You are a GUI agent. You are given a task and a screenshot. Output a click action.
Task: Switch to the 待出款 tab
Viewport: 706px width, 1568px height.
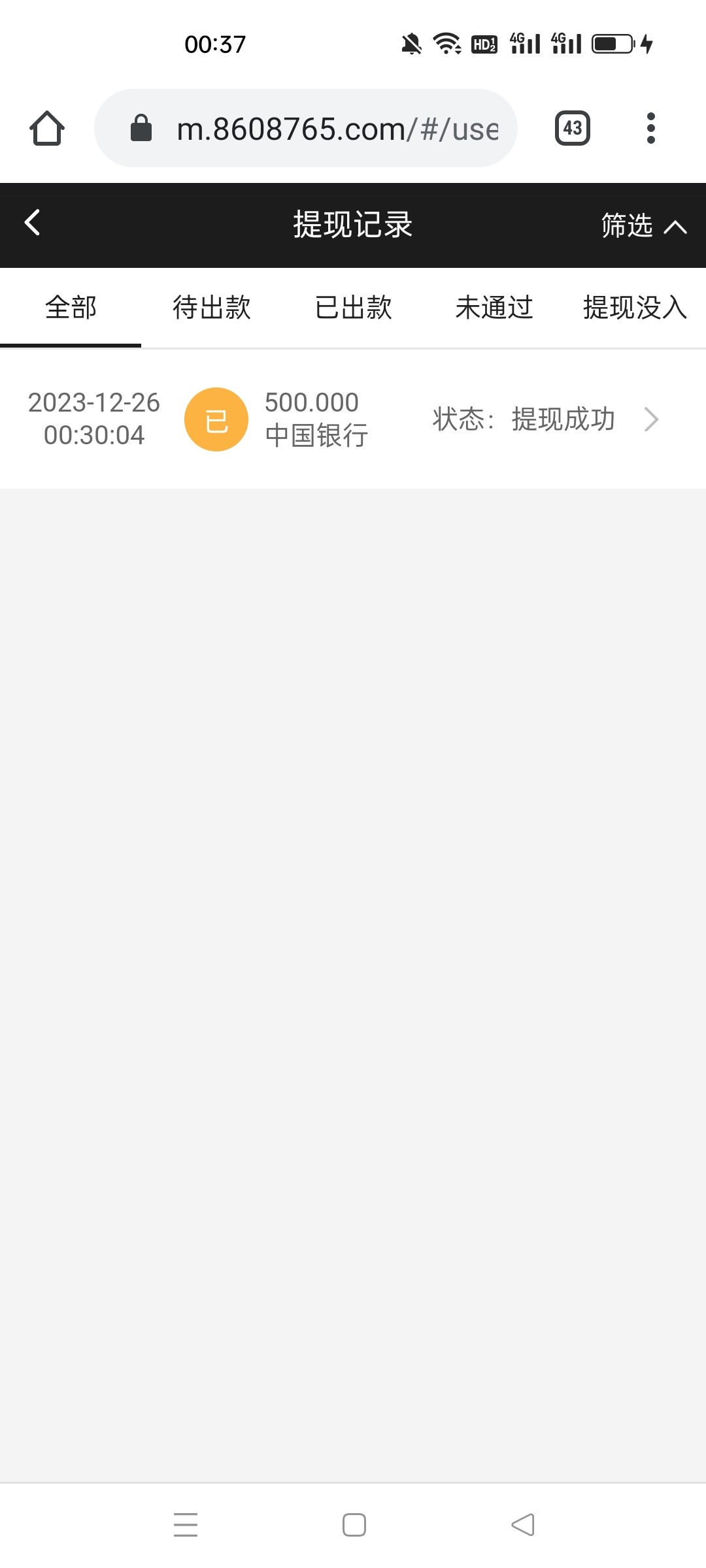212,308
